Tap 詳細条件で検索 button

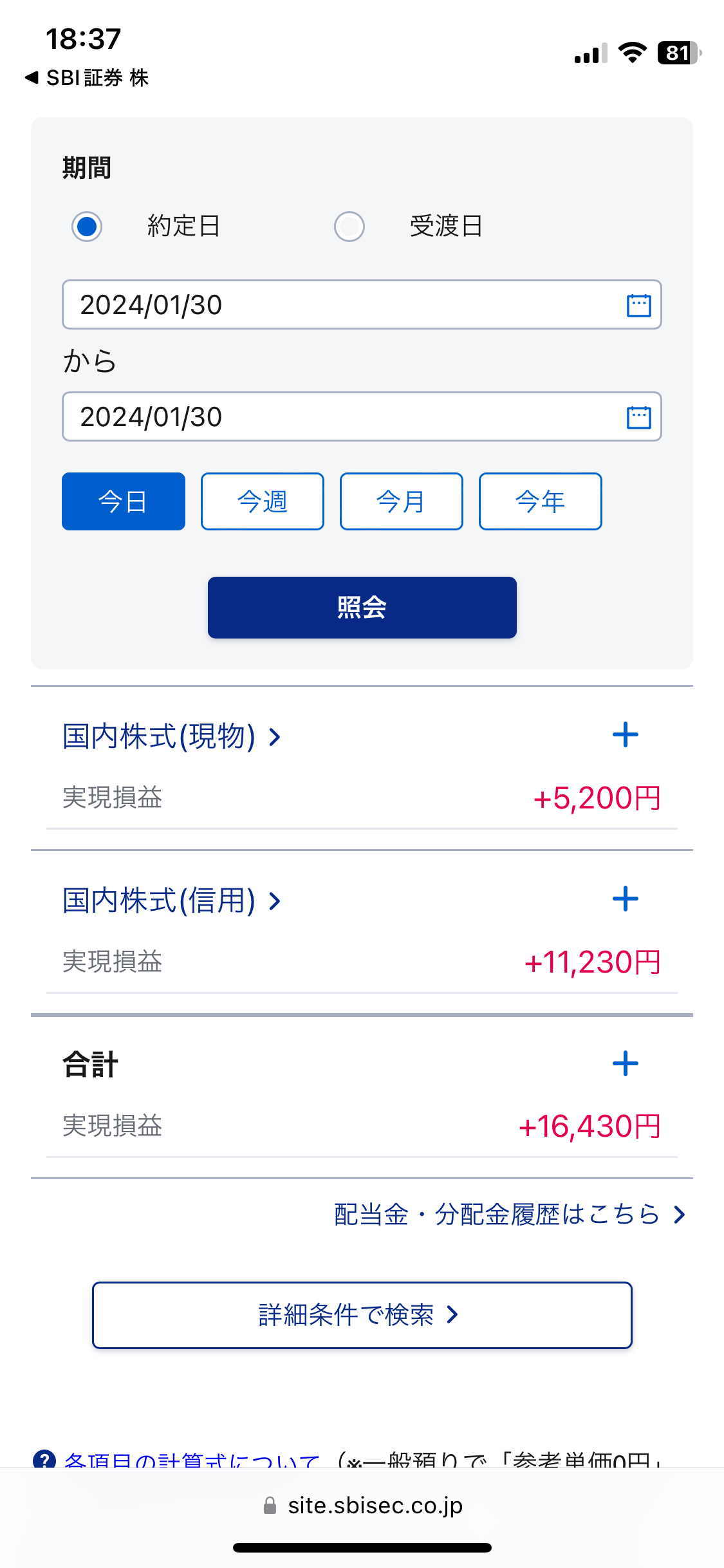362,1315
